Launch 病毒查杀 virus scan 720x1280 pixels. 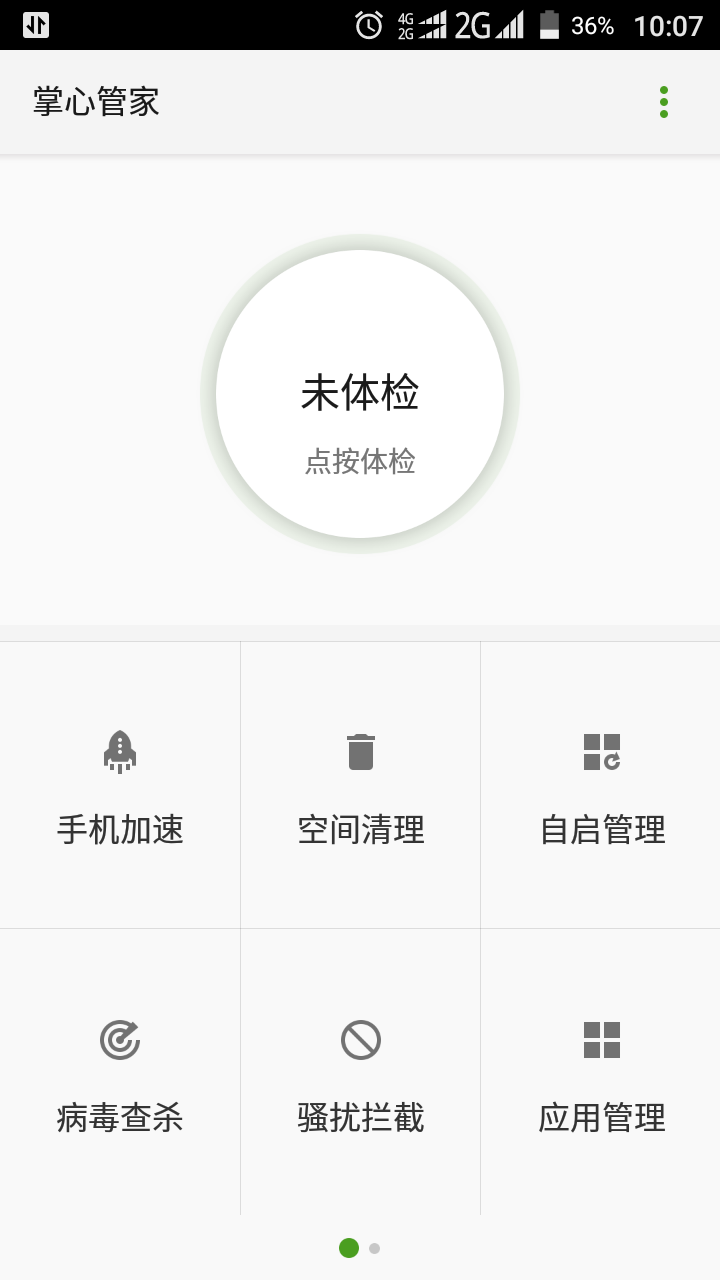click(x=120, y=1073)
